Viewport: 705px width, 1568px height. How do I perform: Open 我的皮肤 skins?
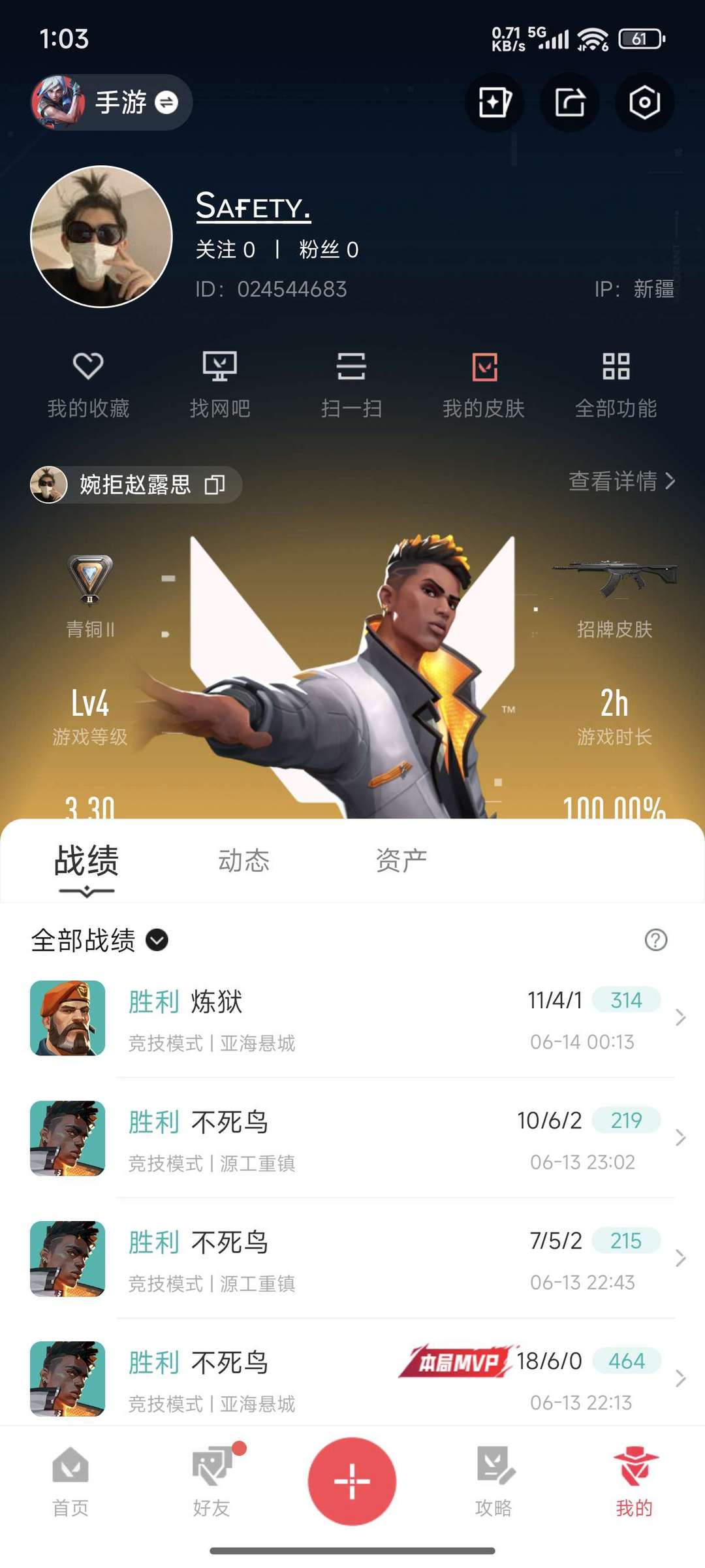coord(484,385)
